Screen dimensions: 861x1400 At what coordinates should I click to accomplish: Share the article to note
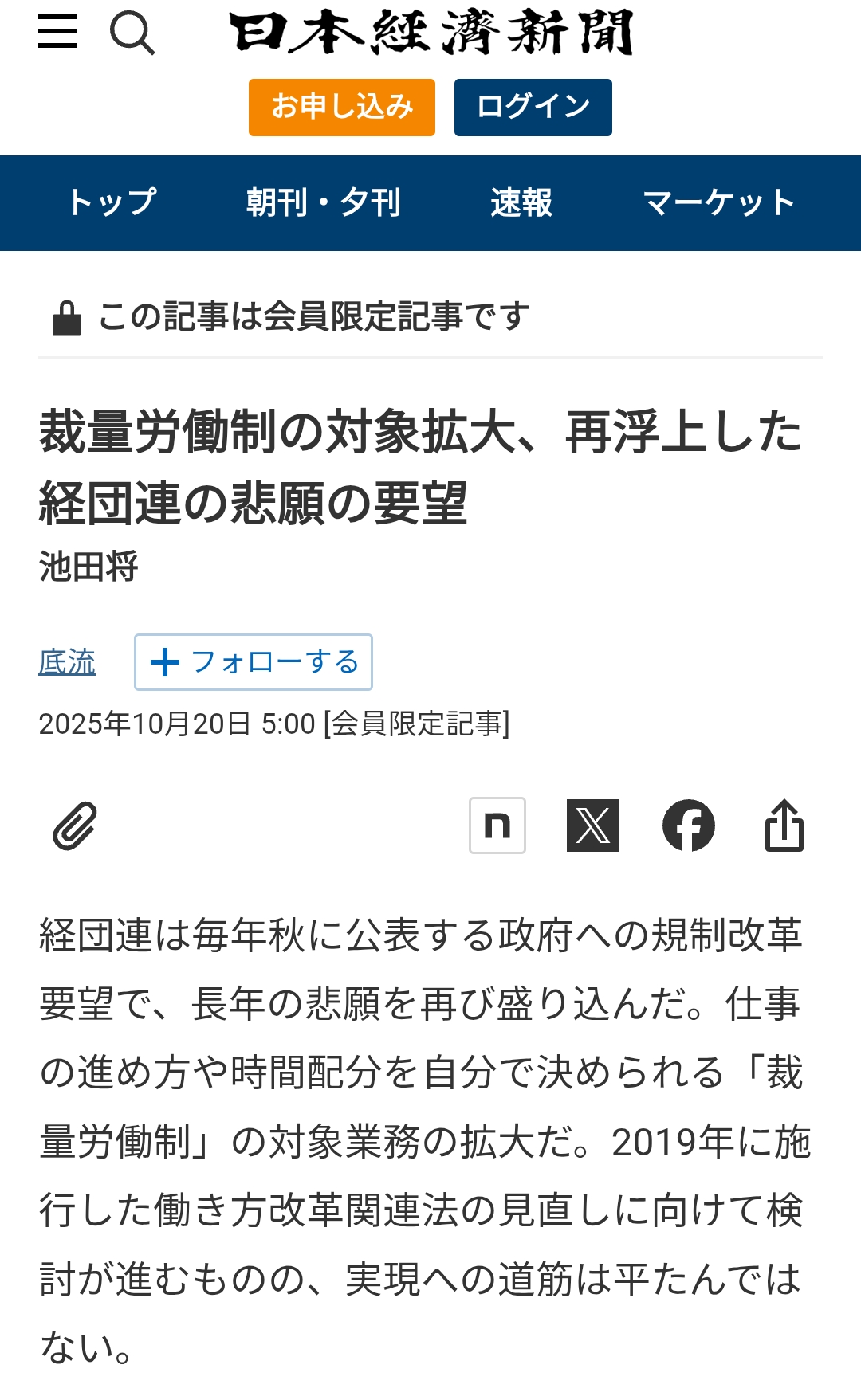point(497,825)
